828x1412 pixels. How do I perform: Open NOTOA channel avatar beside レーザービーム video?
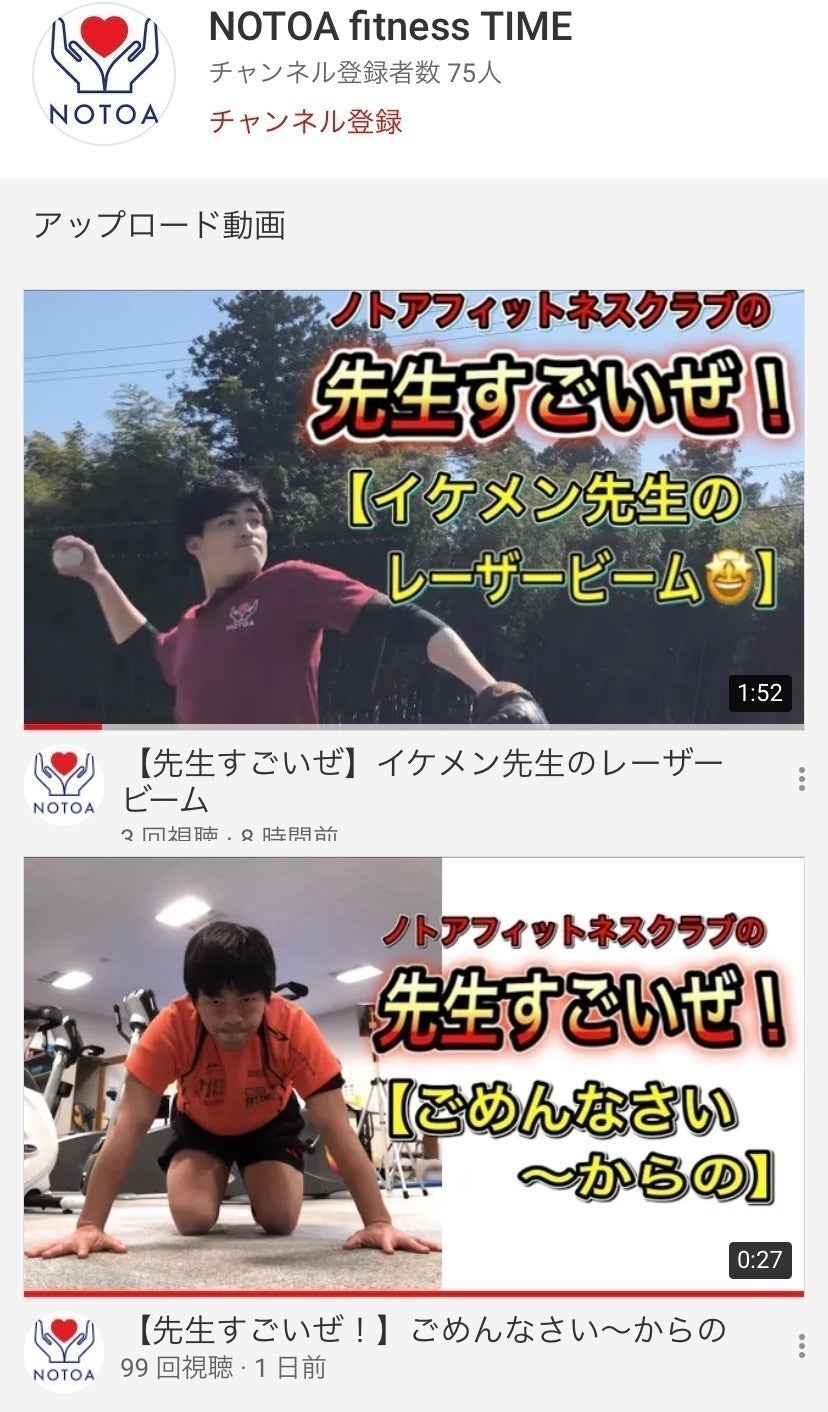[x=64, y=782]
